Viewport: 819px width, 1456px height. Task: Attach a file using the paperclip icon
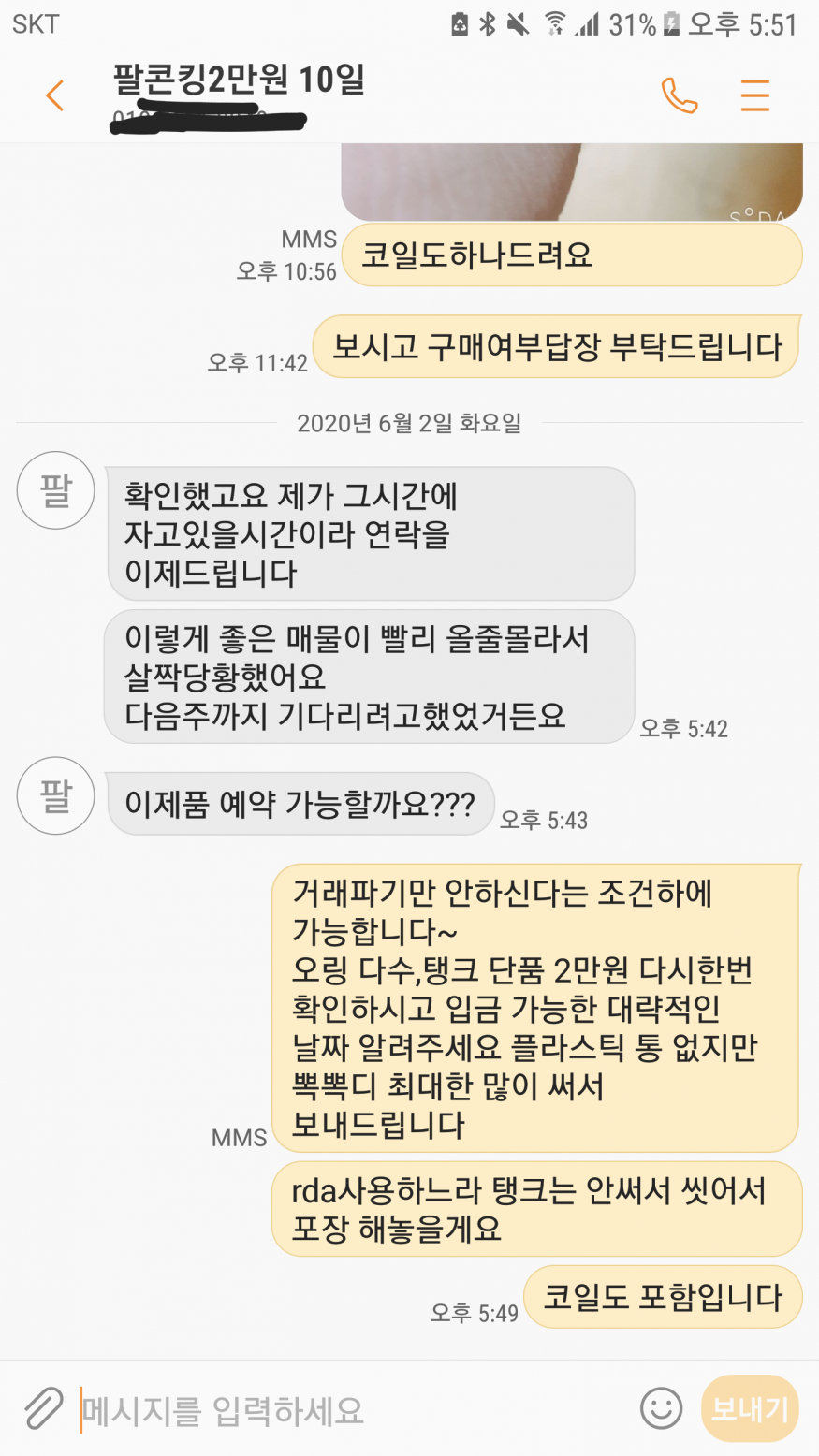[42, 1408]
